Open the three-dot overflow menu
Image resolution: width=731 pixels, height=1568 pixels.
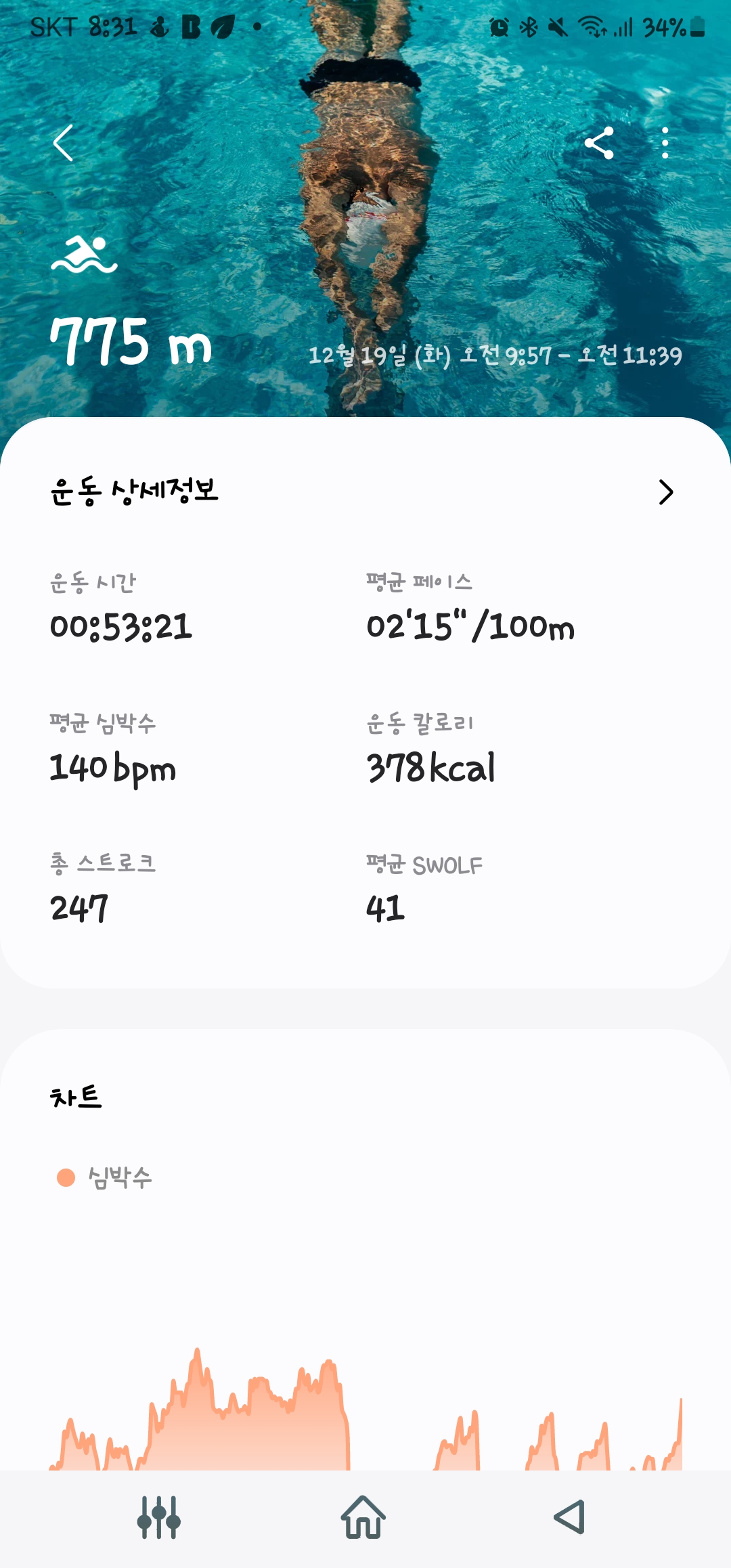(665, 143)
